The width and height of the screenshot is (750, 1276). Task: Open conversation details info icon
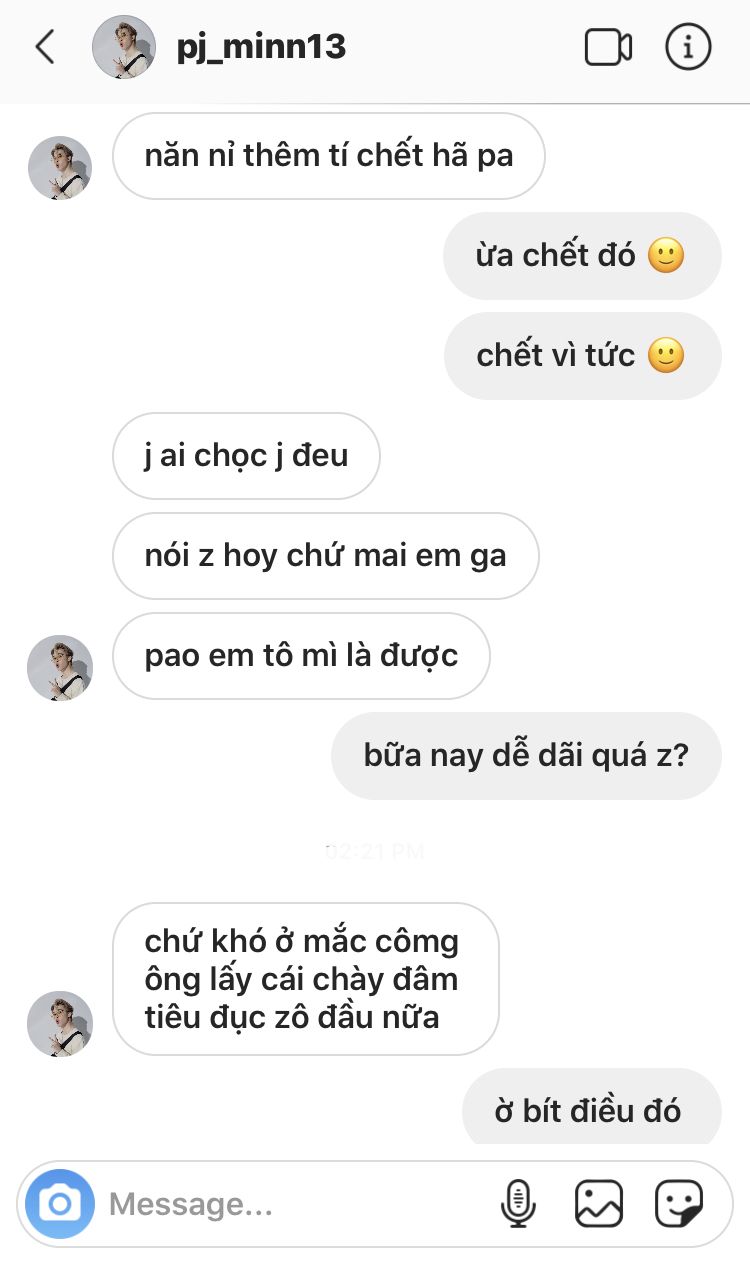[x=688, y=47]
